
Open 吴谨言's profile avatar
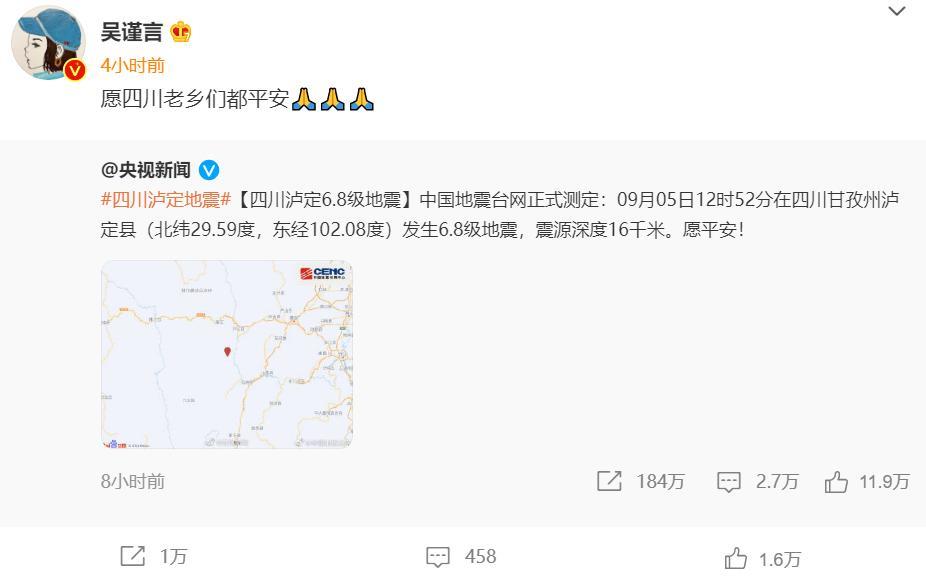48,42
